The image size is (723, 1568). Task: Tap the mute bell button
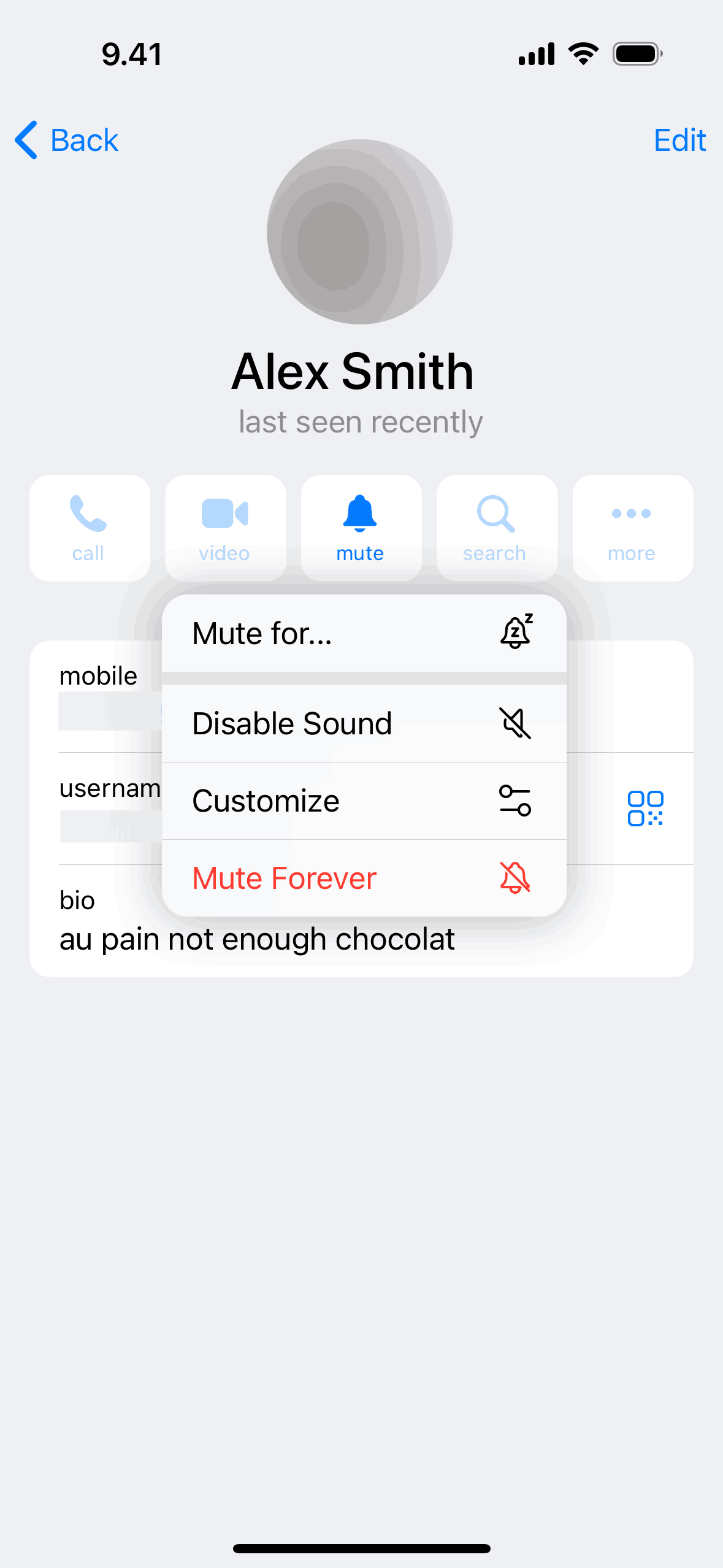tap(361, 528)
